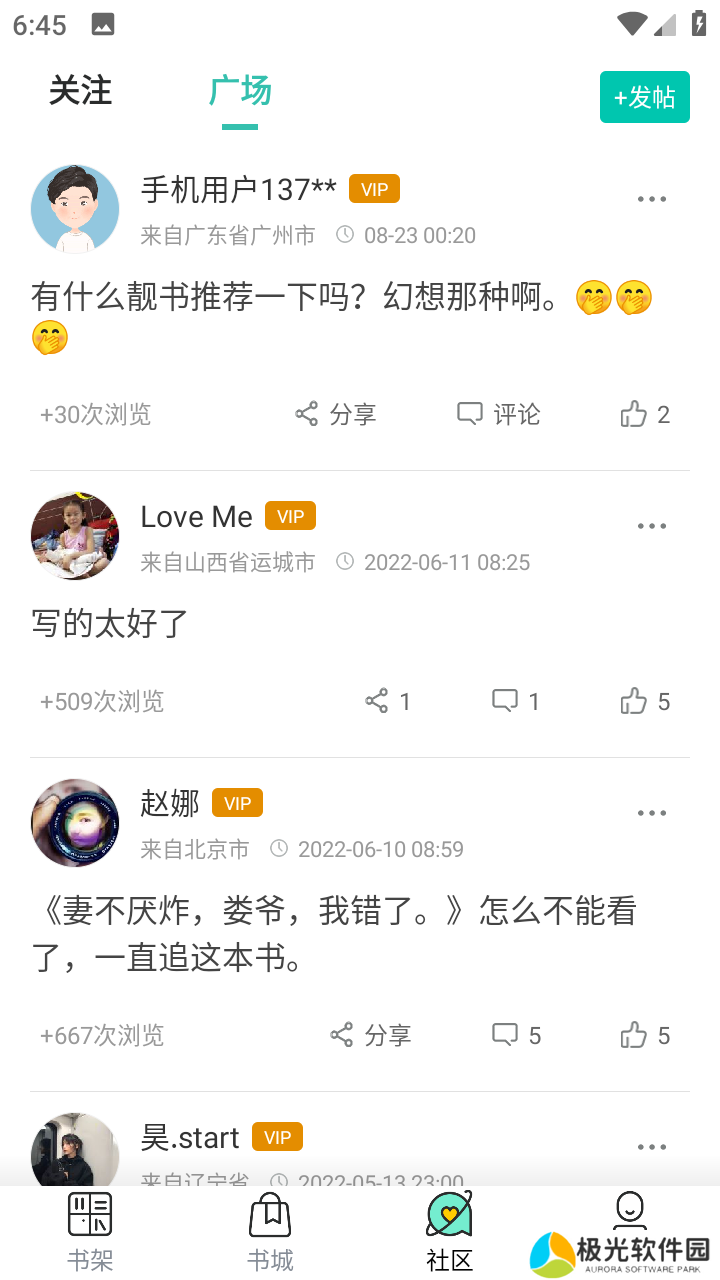Share Love Me's post
720x1280 pixels.
pos(387,701)
